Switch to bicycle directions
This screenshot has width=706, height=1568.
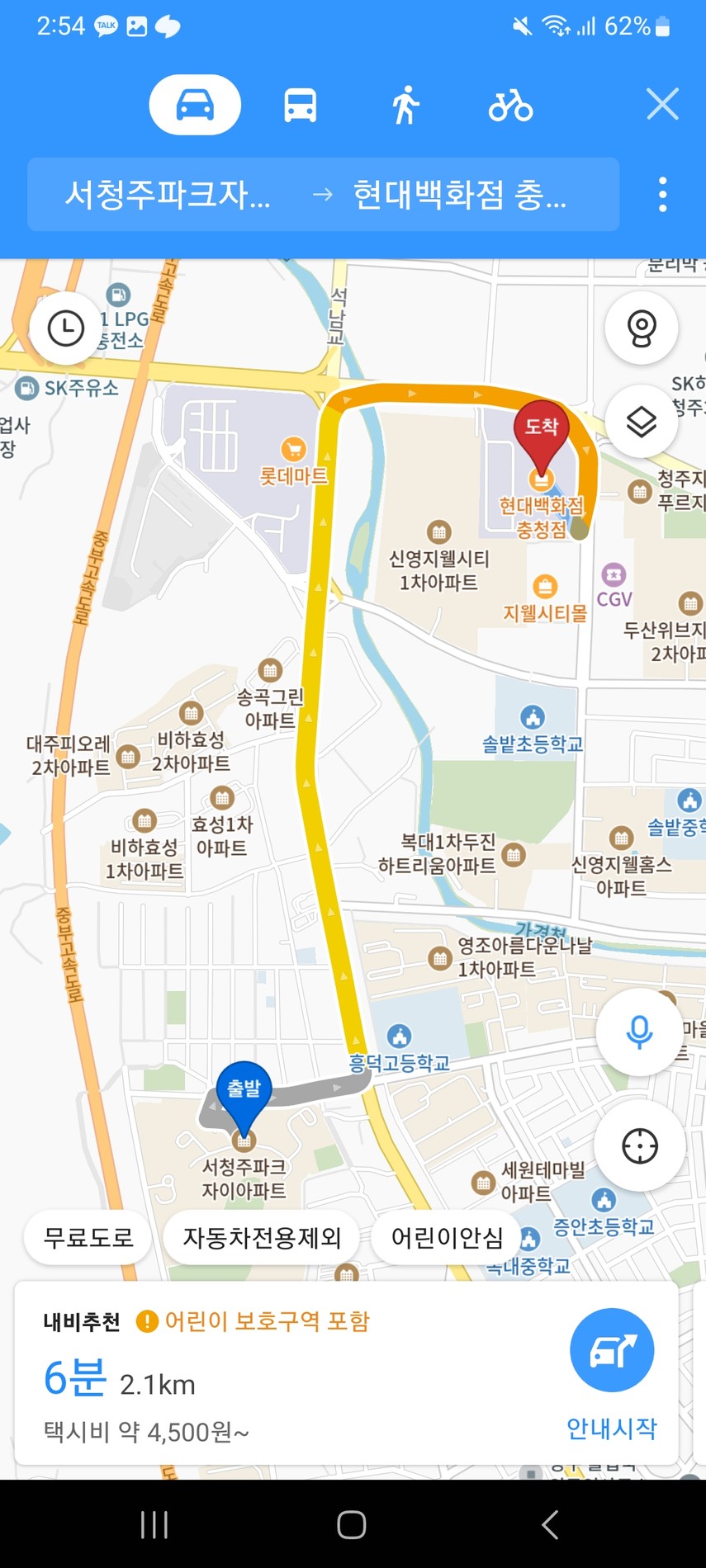510,106
